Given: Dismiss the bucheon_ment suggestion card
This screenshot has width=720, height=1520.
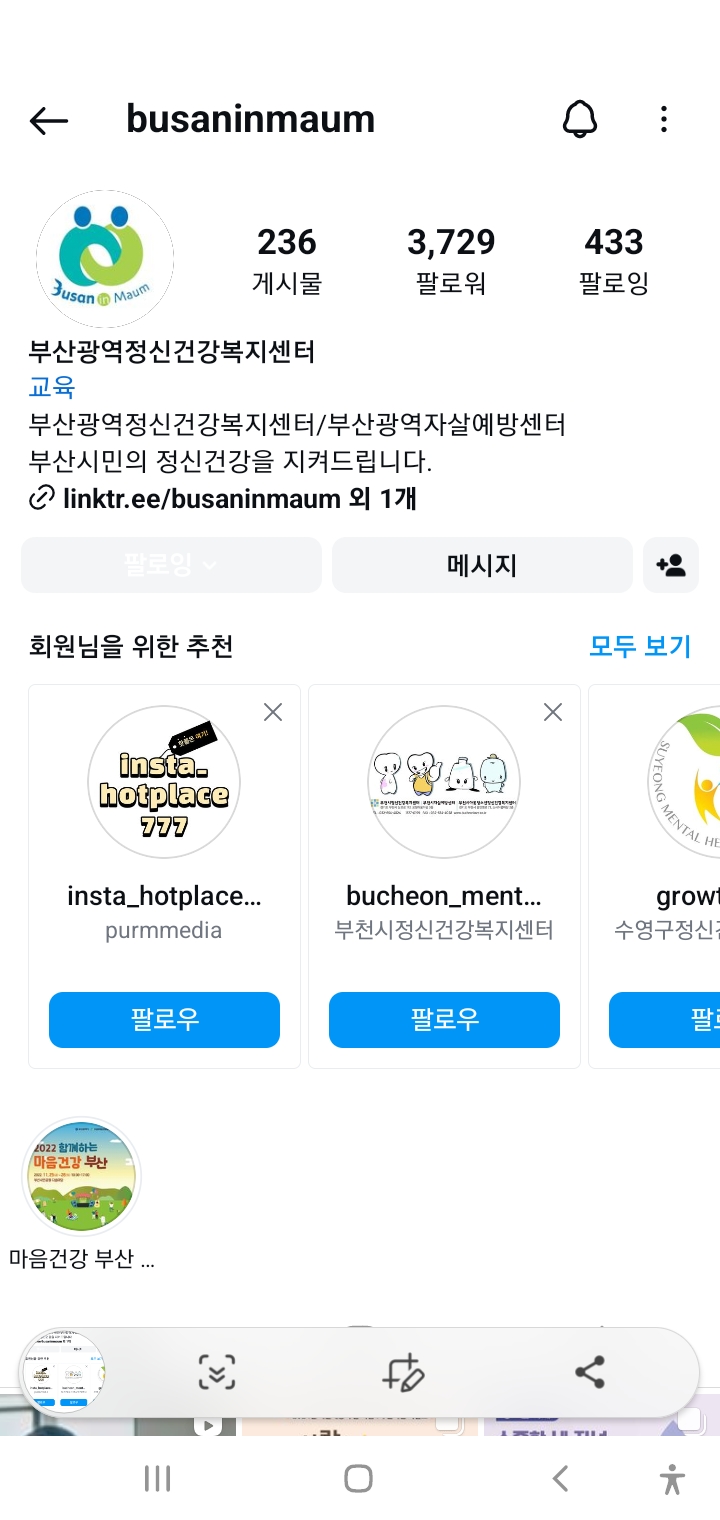Looking at the screenshot, I should pyautogui.click(x=552, y=712).
